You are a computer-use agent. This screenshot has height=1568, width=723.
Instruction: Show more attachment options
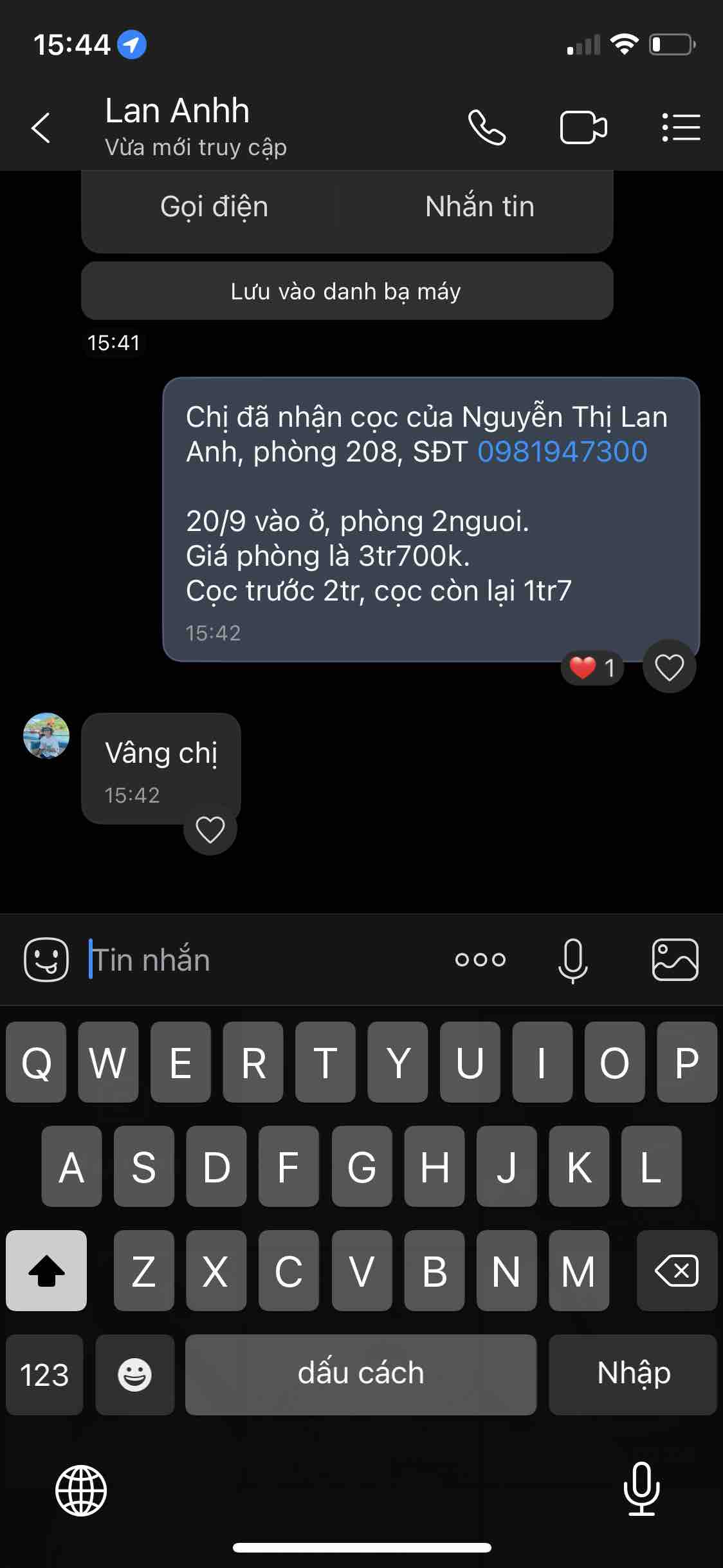point(480,960)
